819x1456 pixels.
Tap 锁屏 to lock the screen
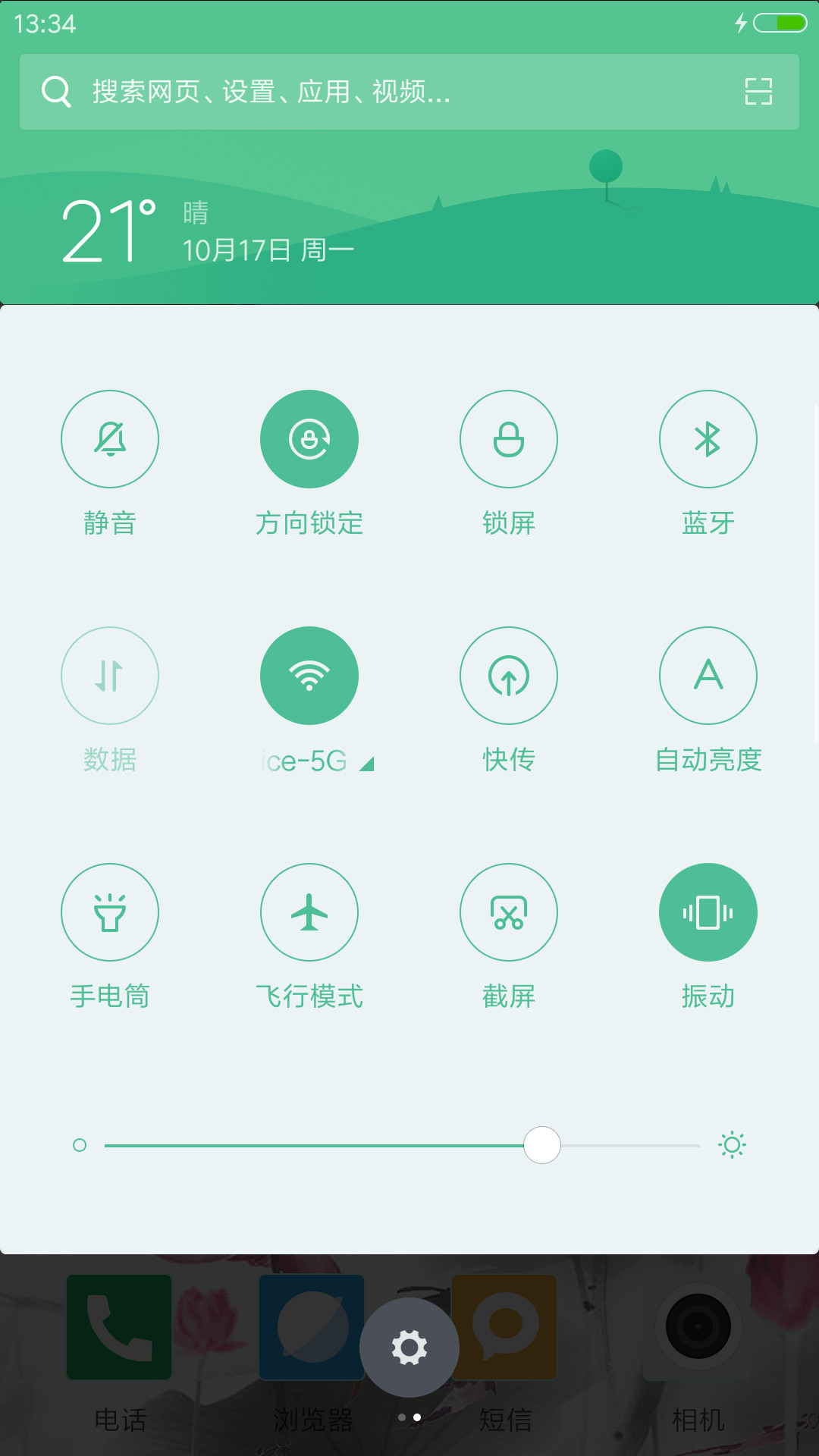(509, 439)
